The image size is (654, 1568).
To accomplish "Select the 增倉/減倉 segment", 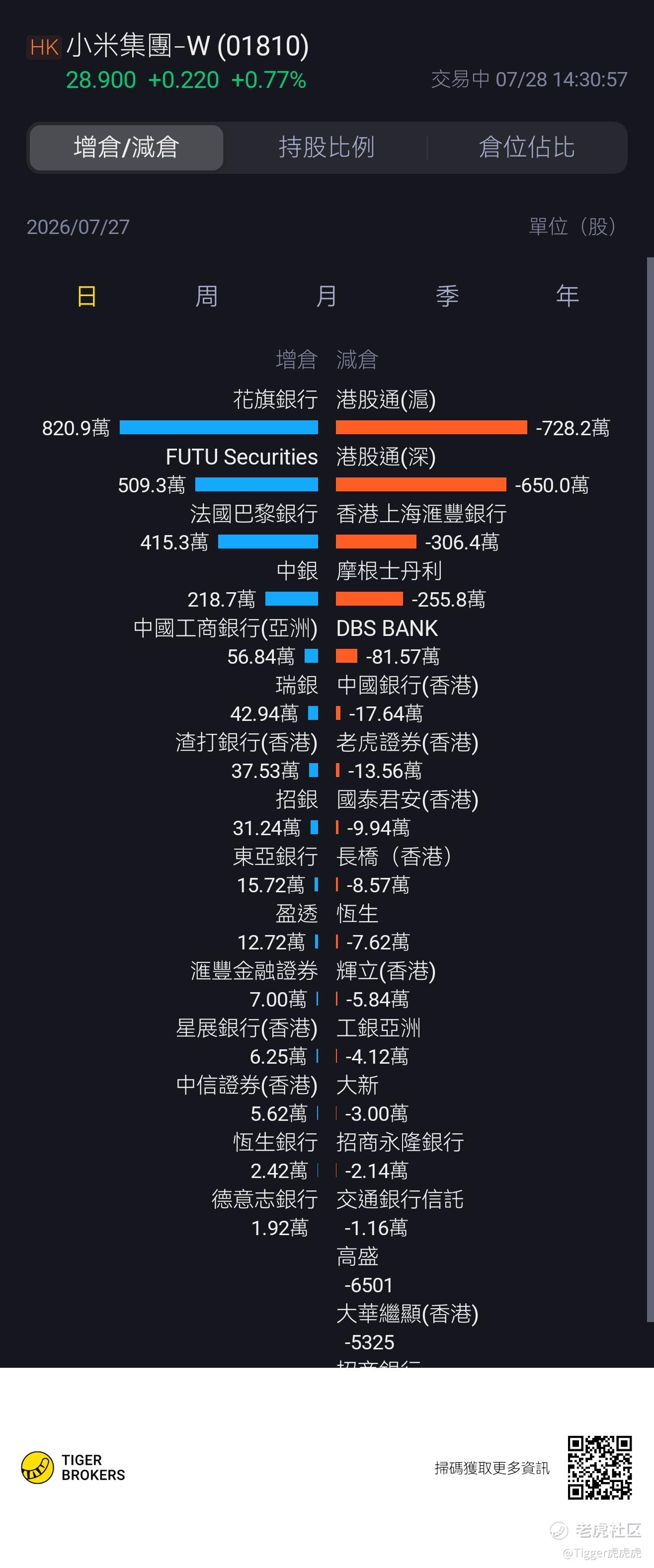I will (x=126, y=148).
